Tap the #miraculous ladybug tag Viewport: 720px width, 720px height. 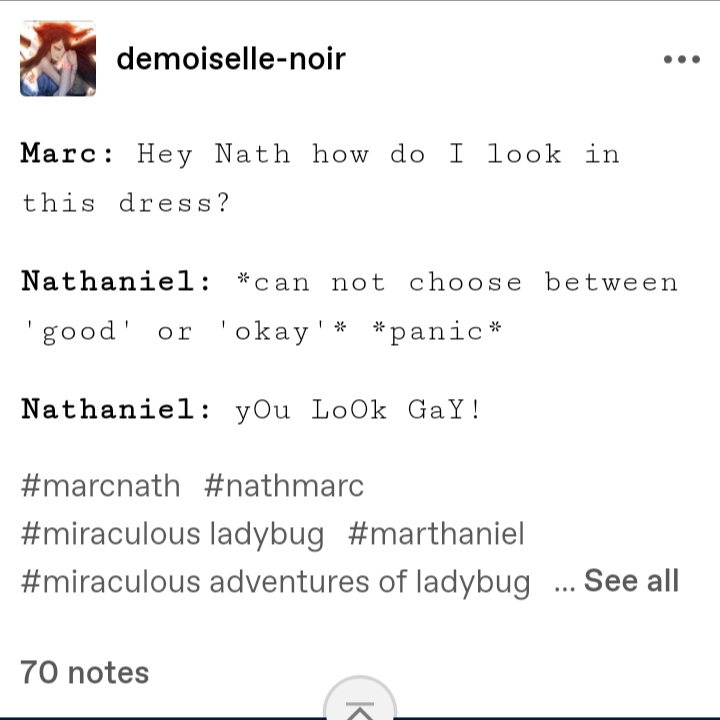[172, 534]
